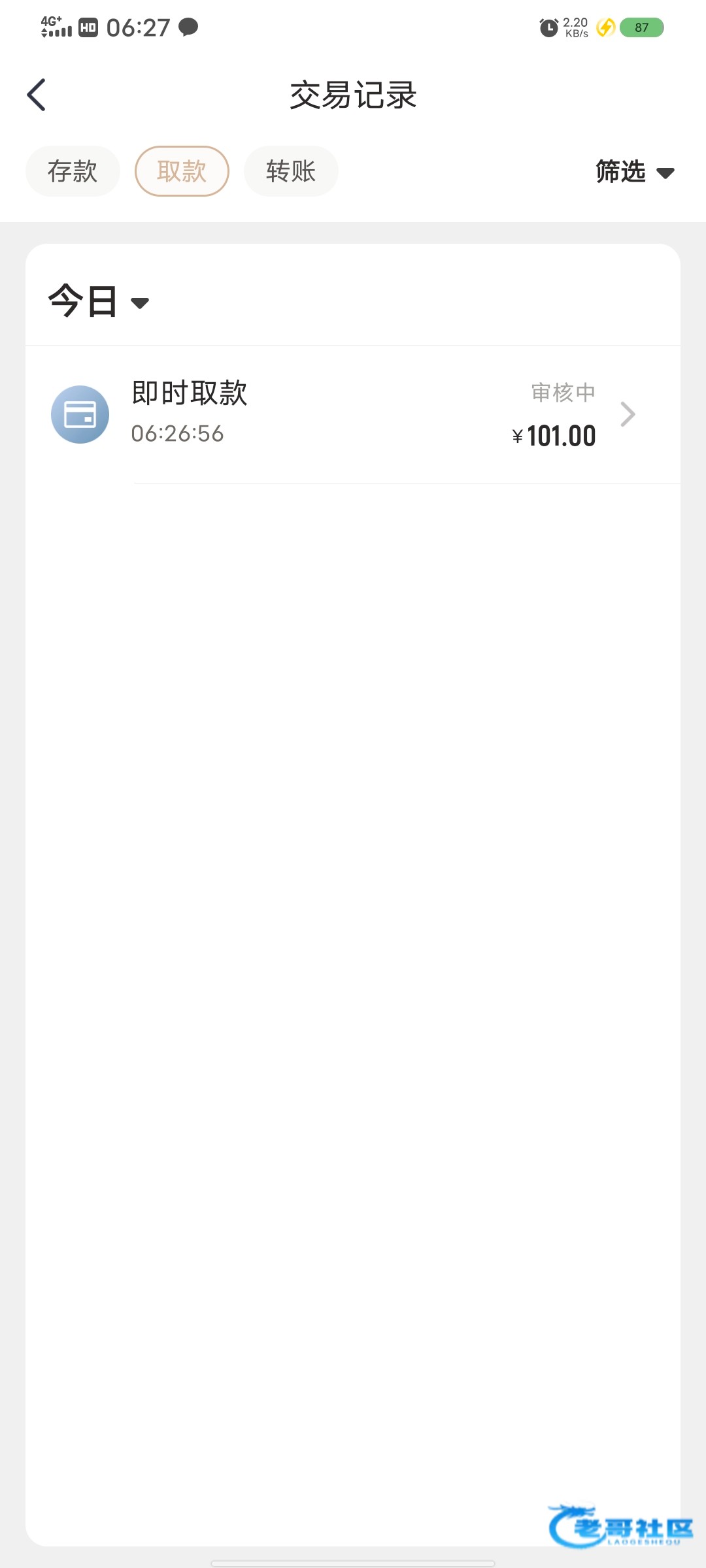
Task: Switch to the 转账 tab
Action: click(291, 171)
